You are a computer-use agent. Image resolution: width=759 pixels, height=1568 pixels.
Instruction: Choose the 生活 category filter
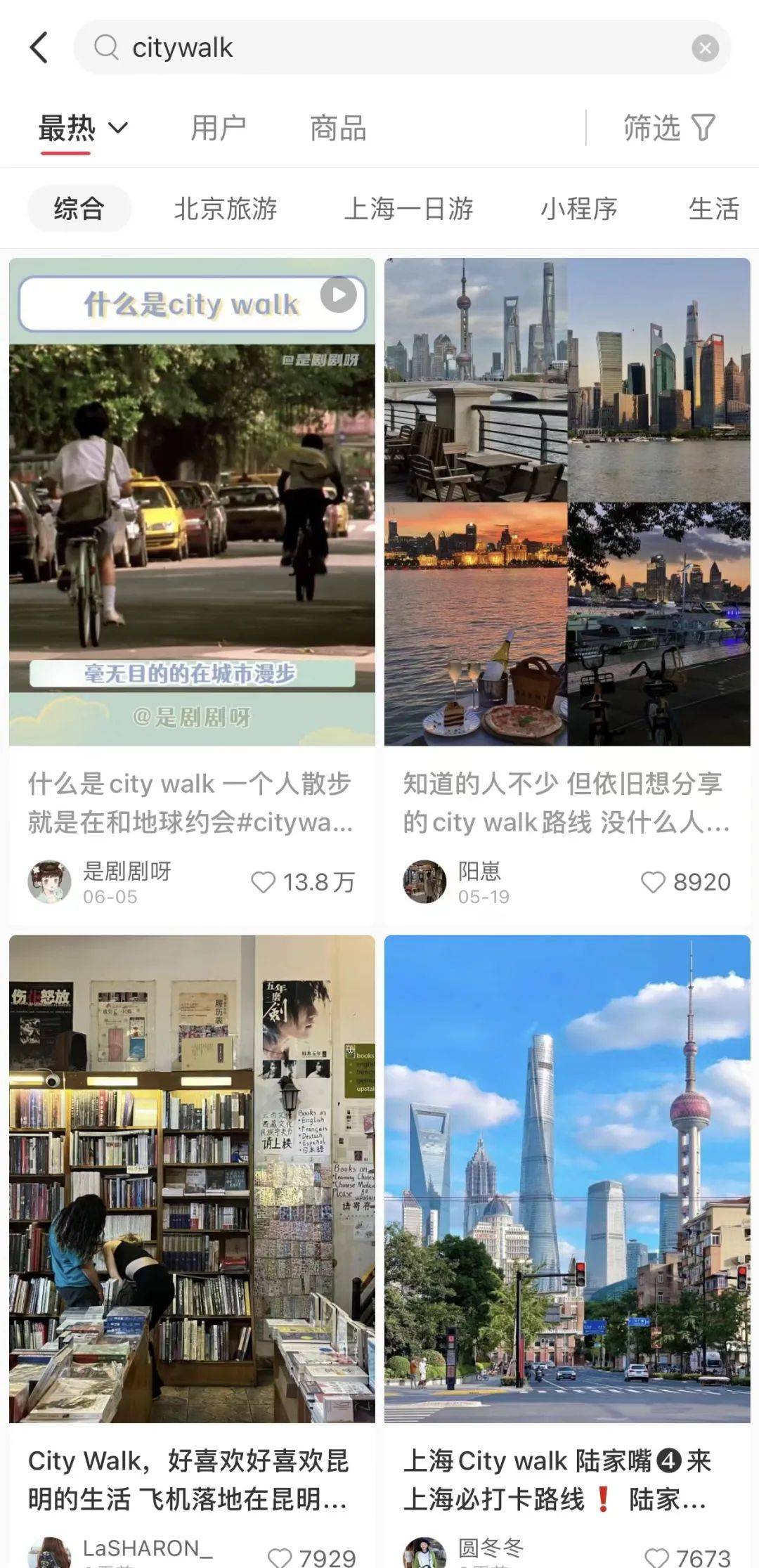714,209
